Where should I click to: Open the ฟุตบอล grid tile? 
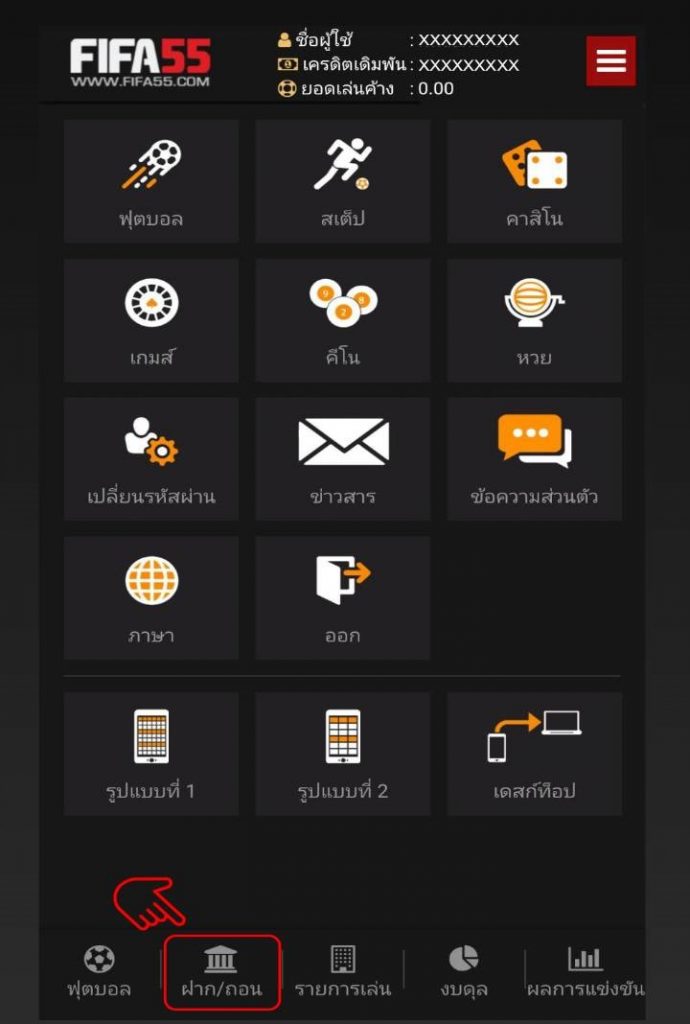[151, 181]
